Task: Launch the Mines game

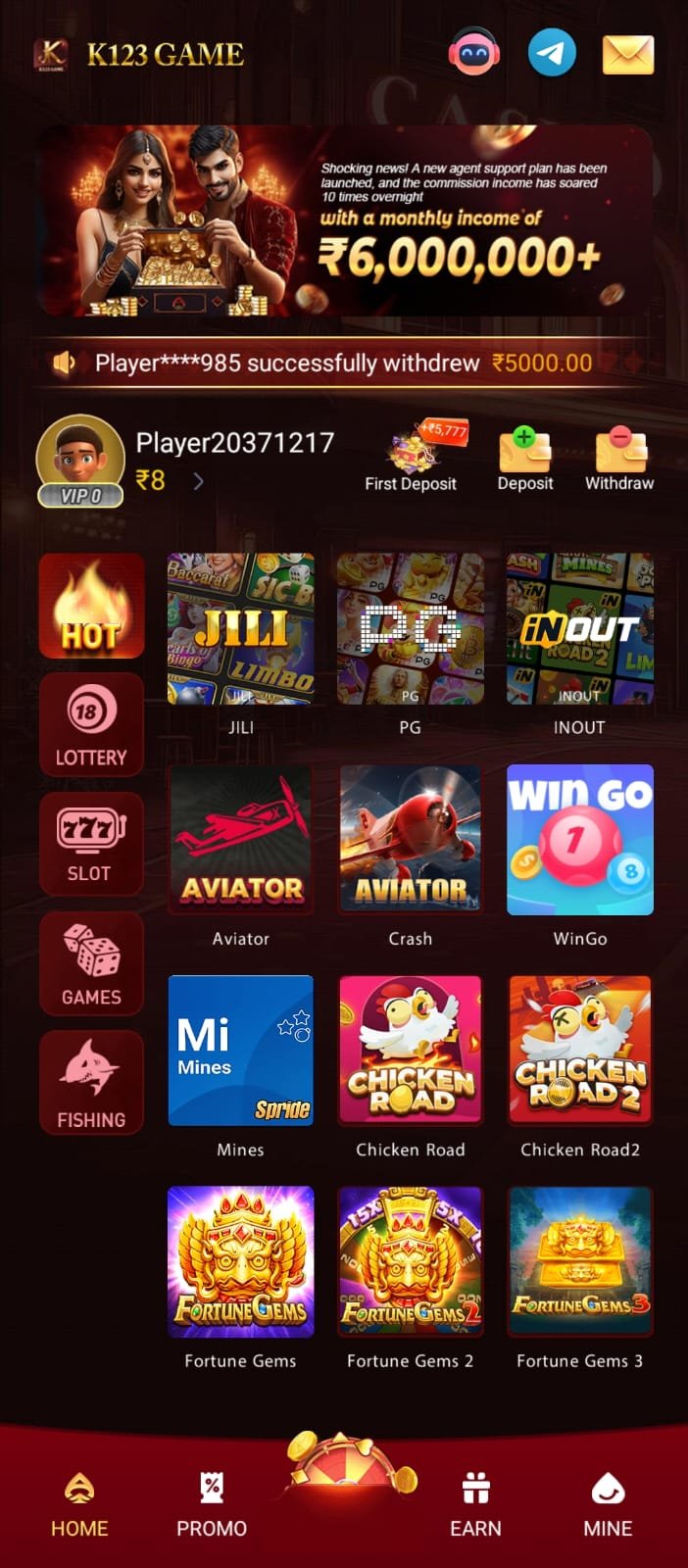Action: click(x=241, y=1051)
